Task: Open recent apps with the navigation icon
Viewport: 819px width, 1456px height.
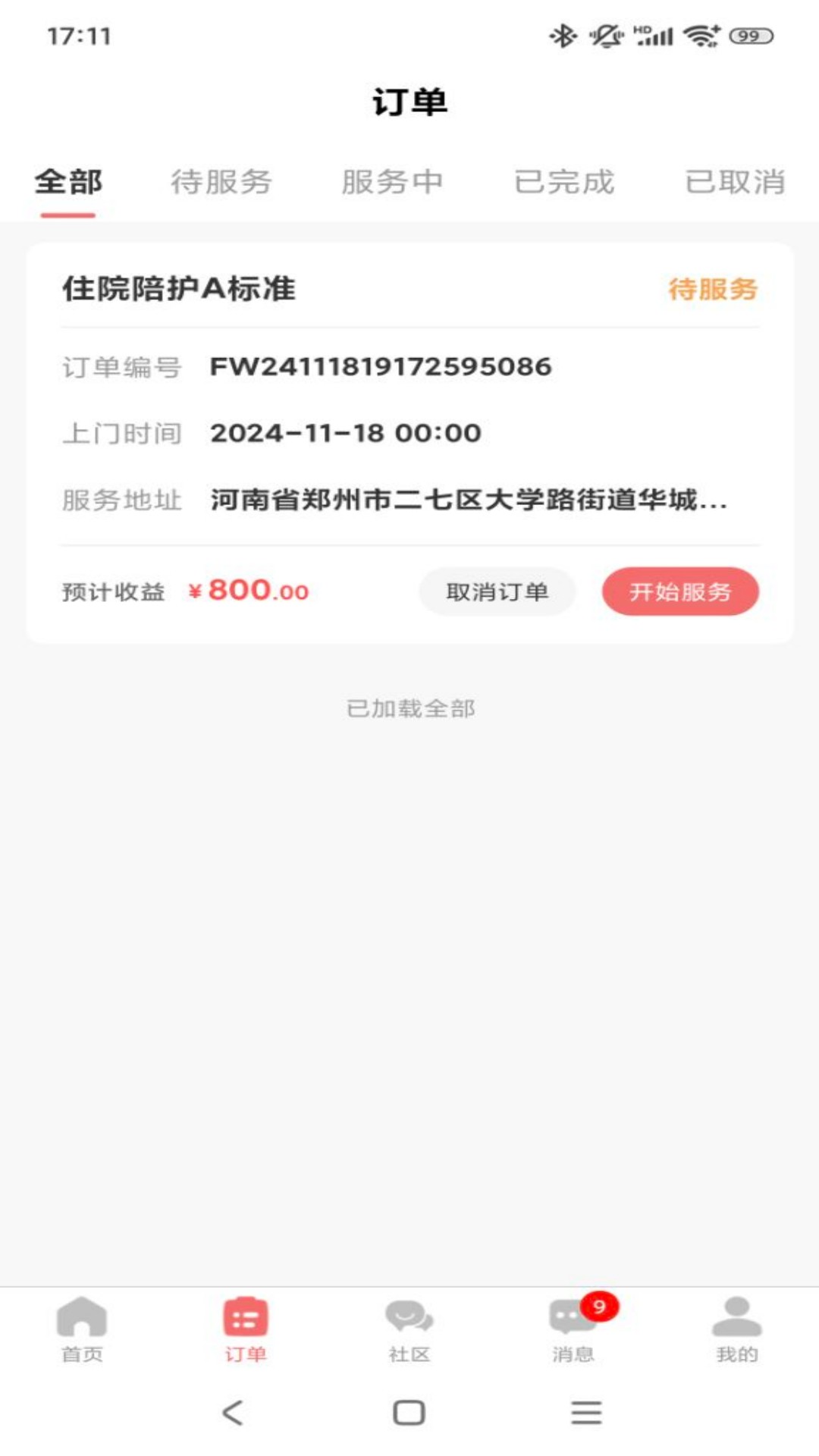Action: click(x=585, y=1413)
